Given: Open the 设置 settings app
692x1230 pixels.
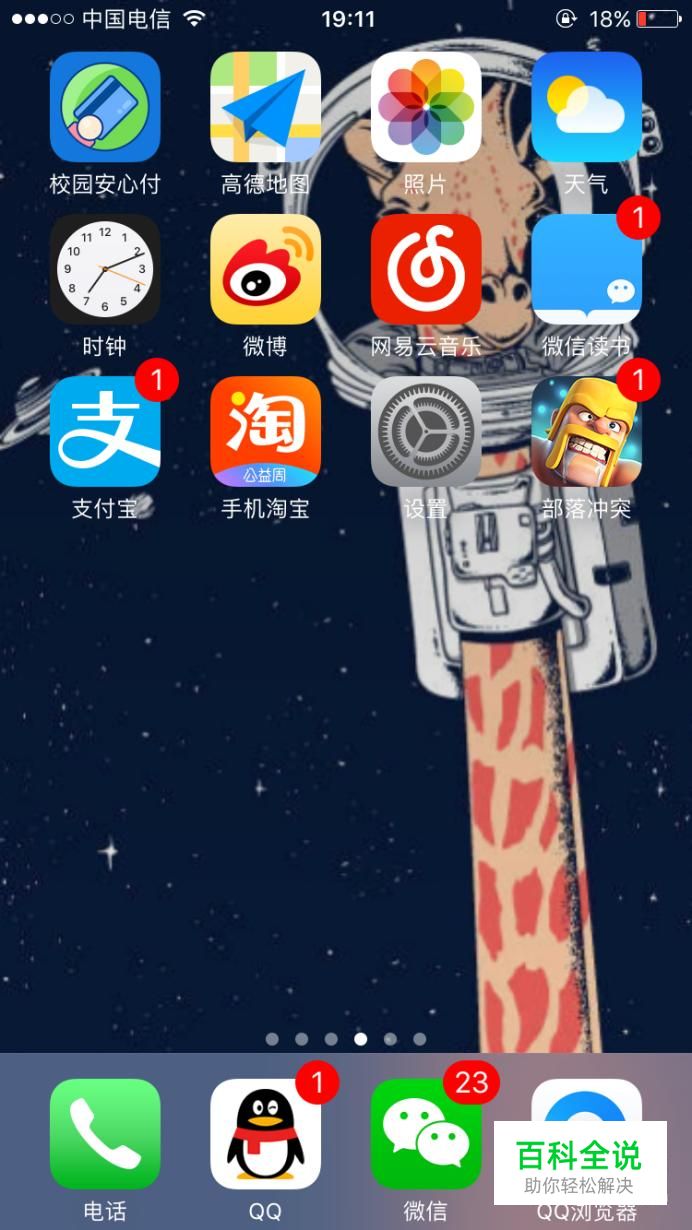Looking at the screenshot, I should coord(425,431).
